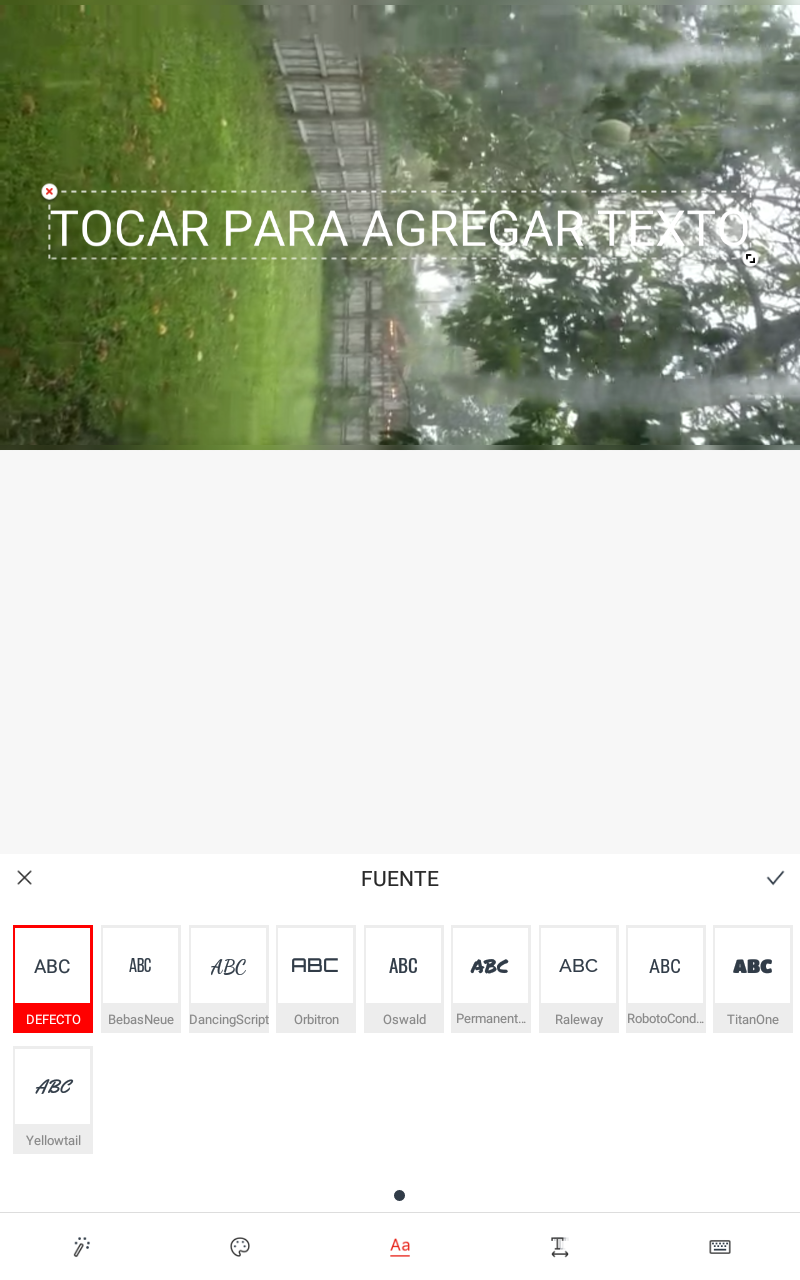Delete the text box with red X

click(49, 191)
